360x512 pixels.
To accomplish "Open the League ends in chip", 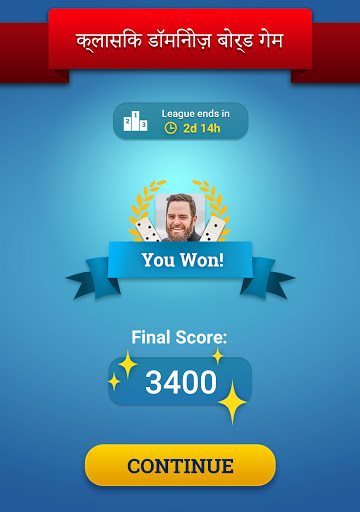I will 181,121.
